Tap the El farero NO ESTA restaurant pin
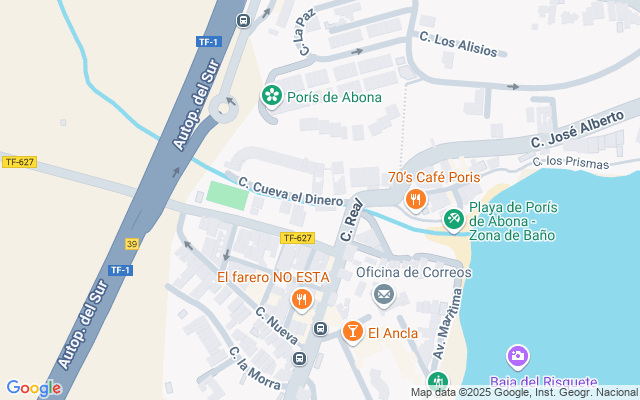The image size is (640, 400). coord(302,299)
